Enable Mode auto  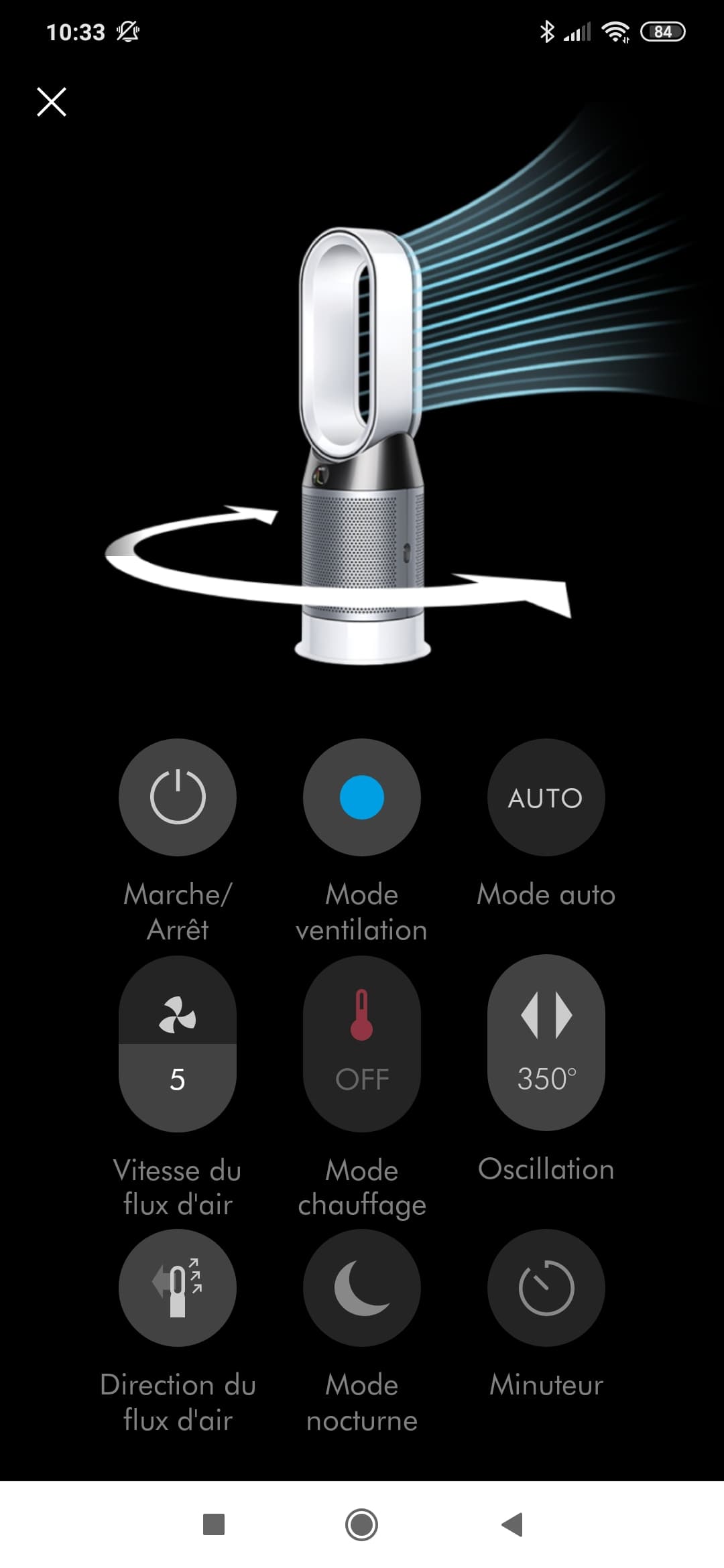tap(546, 797)
